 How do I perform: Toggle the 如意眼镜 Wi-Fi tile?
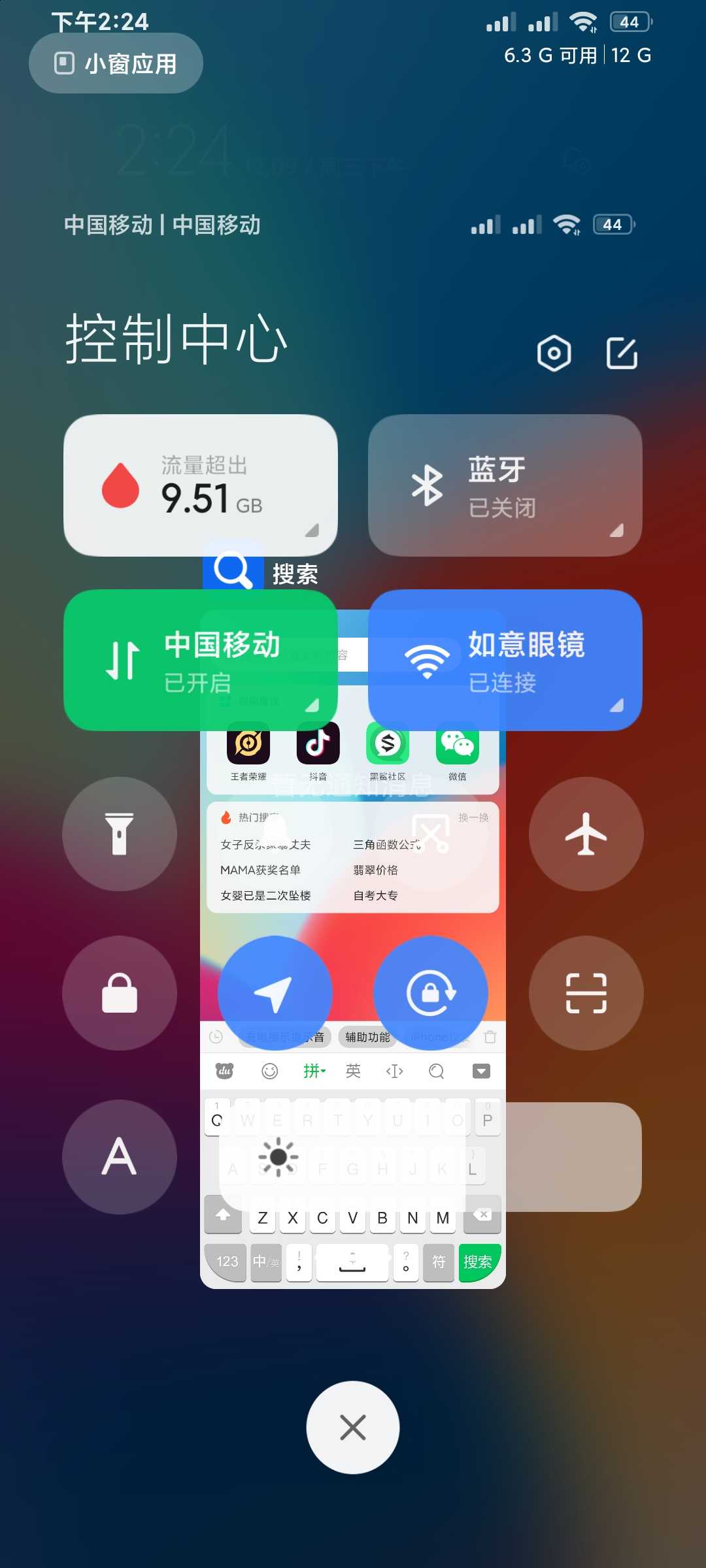click(x=505, y=660)
